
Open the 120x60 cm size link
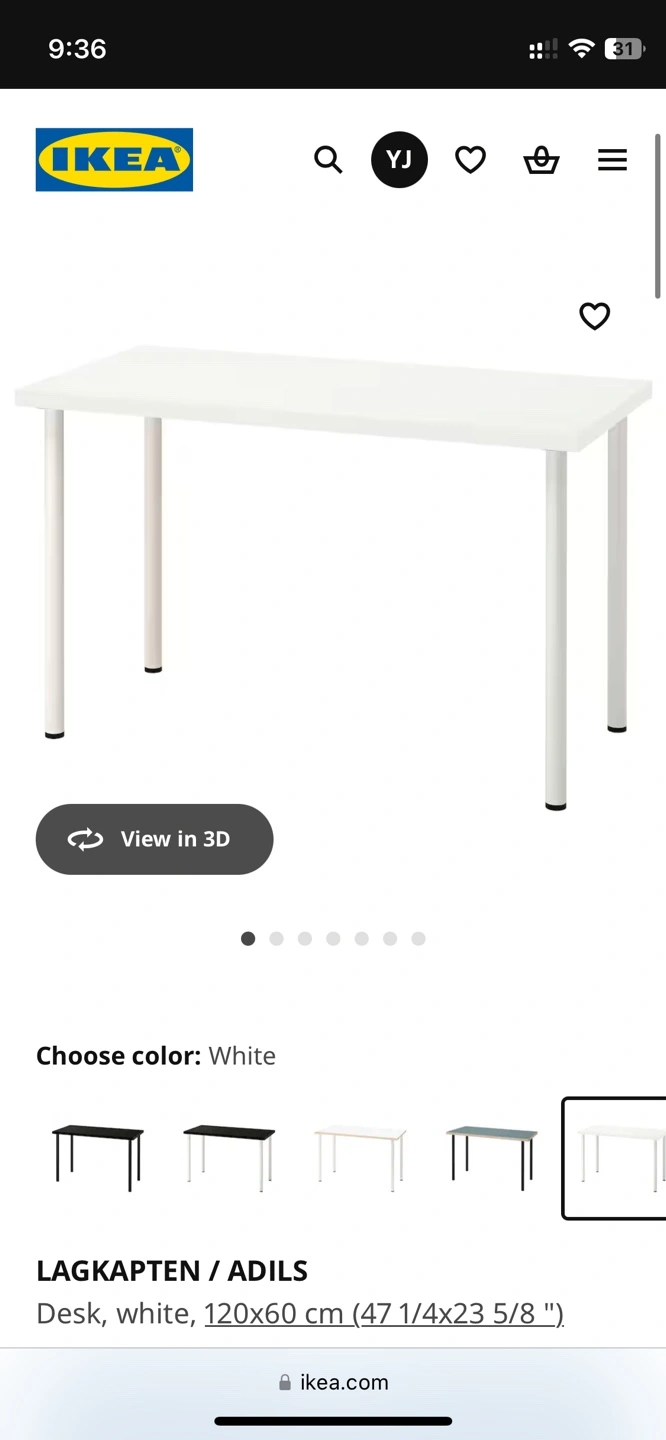pos(384,1313)
